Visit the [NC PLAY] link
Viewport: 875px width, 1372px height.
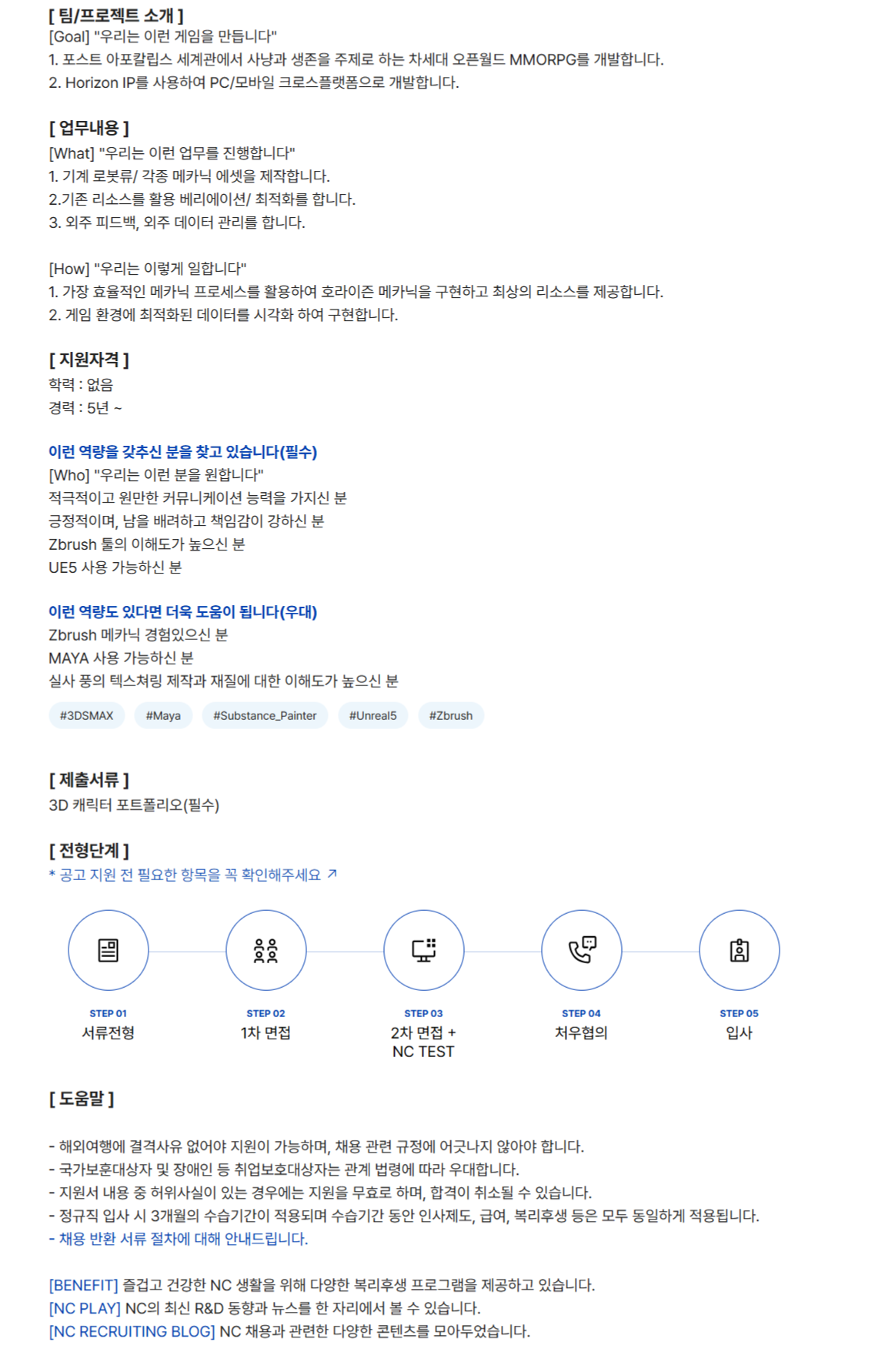coord(85,1308)
